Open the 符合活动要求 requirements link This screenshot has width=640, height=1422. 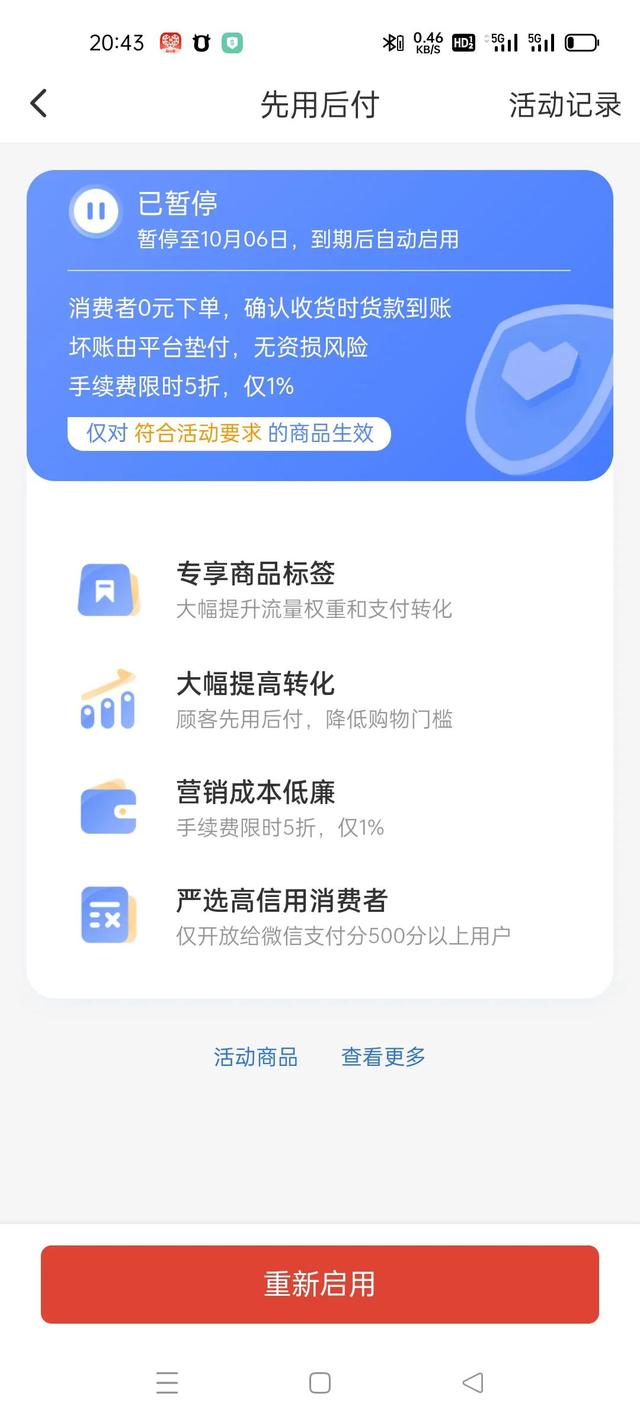point(198,433)
